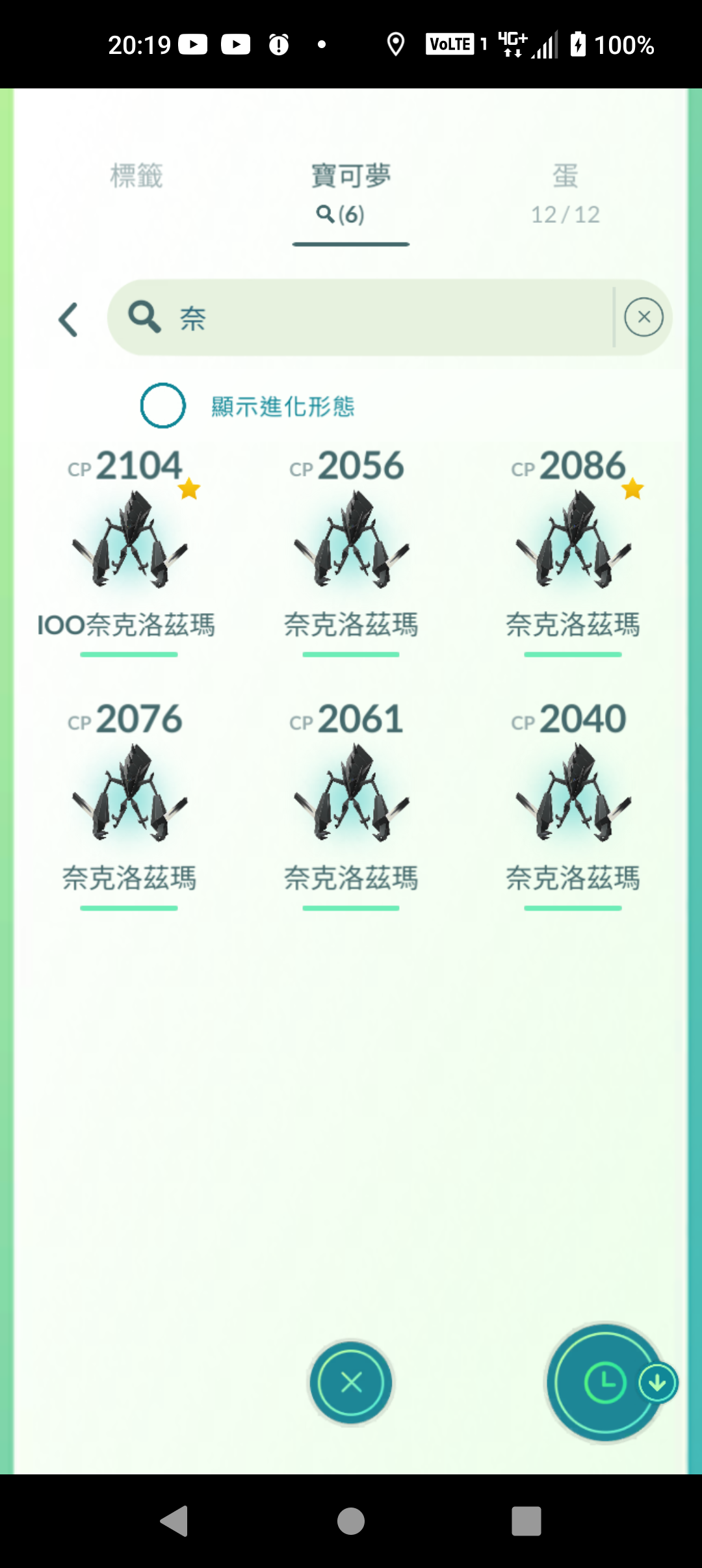
Task: Switch to the 標籤 tab
Action: (x=136, y=176)
